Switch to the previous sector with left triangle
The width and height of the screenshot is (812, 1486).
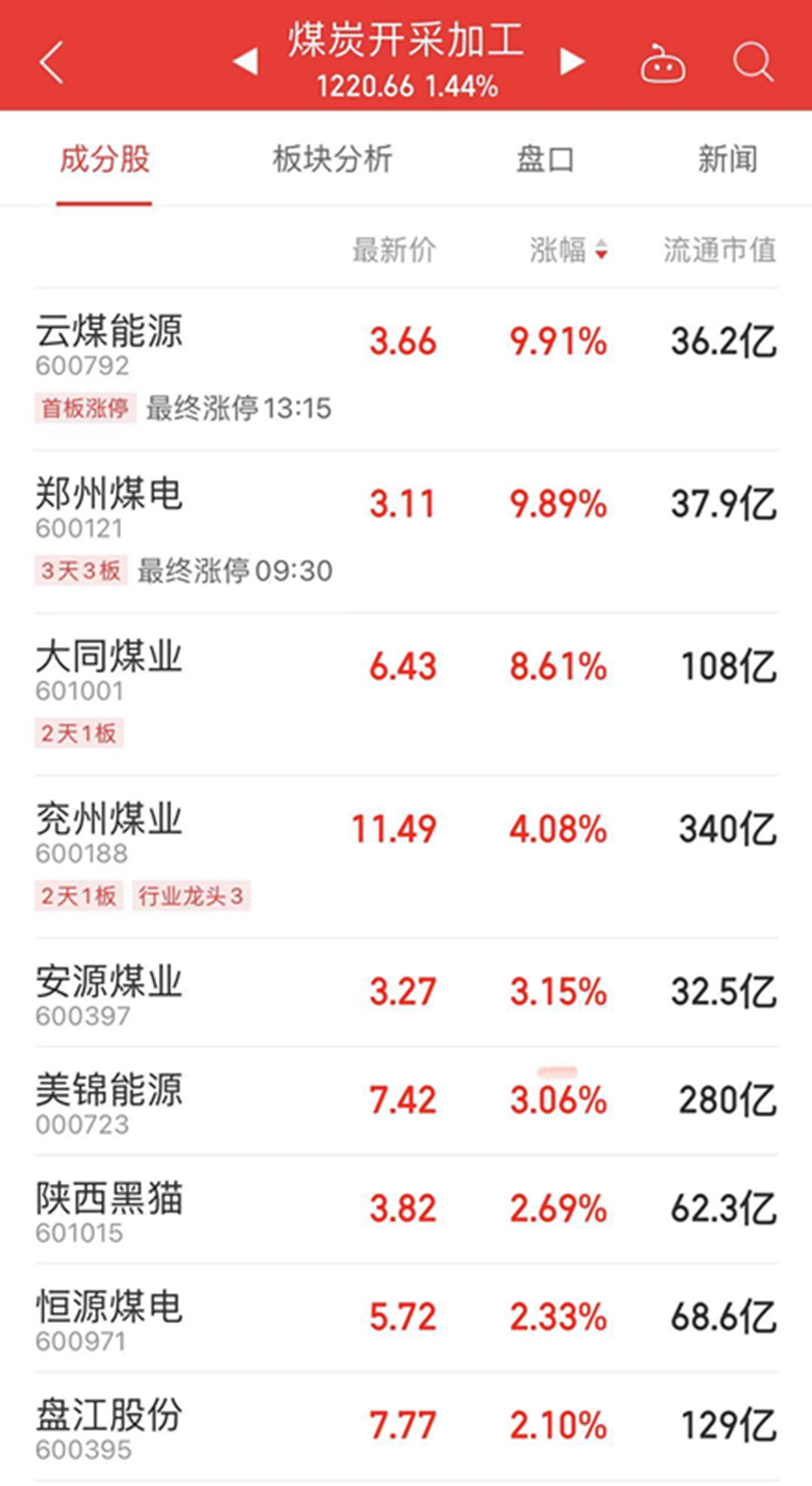(245, 61)
